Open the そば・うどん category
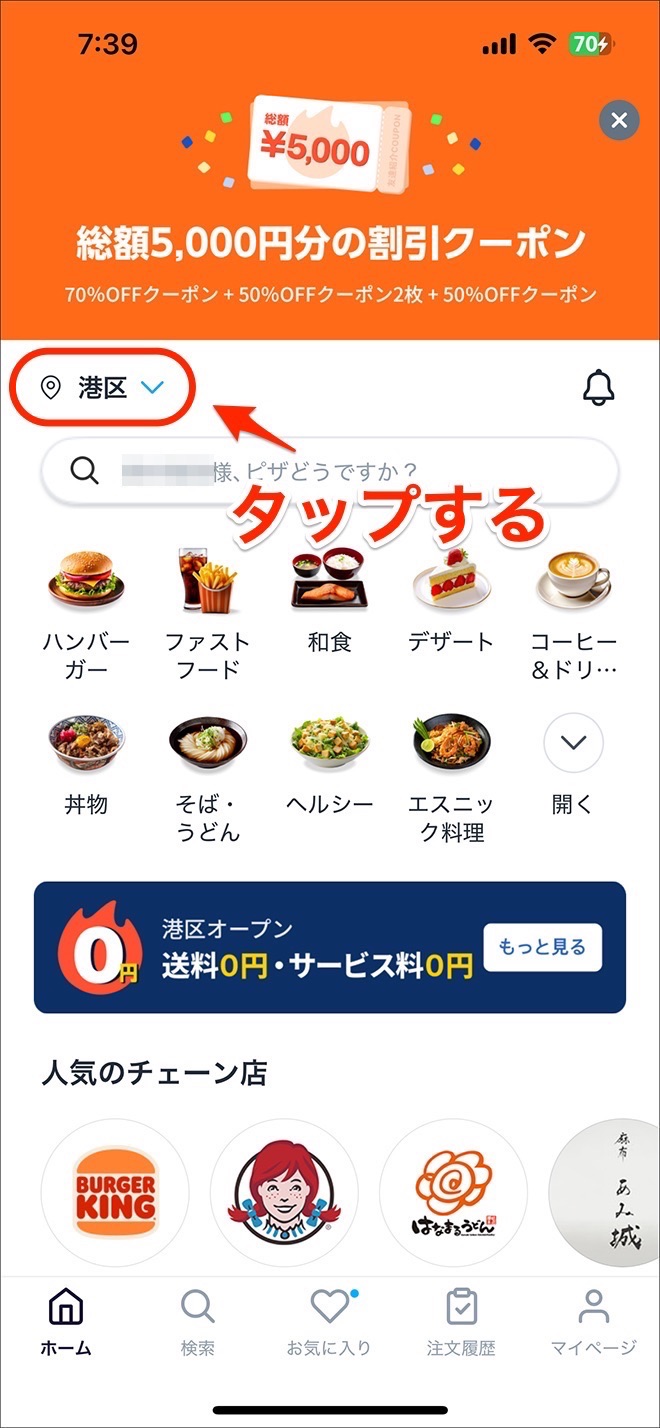 tap(207, 775)
